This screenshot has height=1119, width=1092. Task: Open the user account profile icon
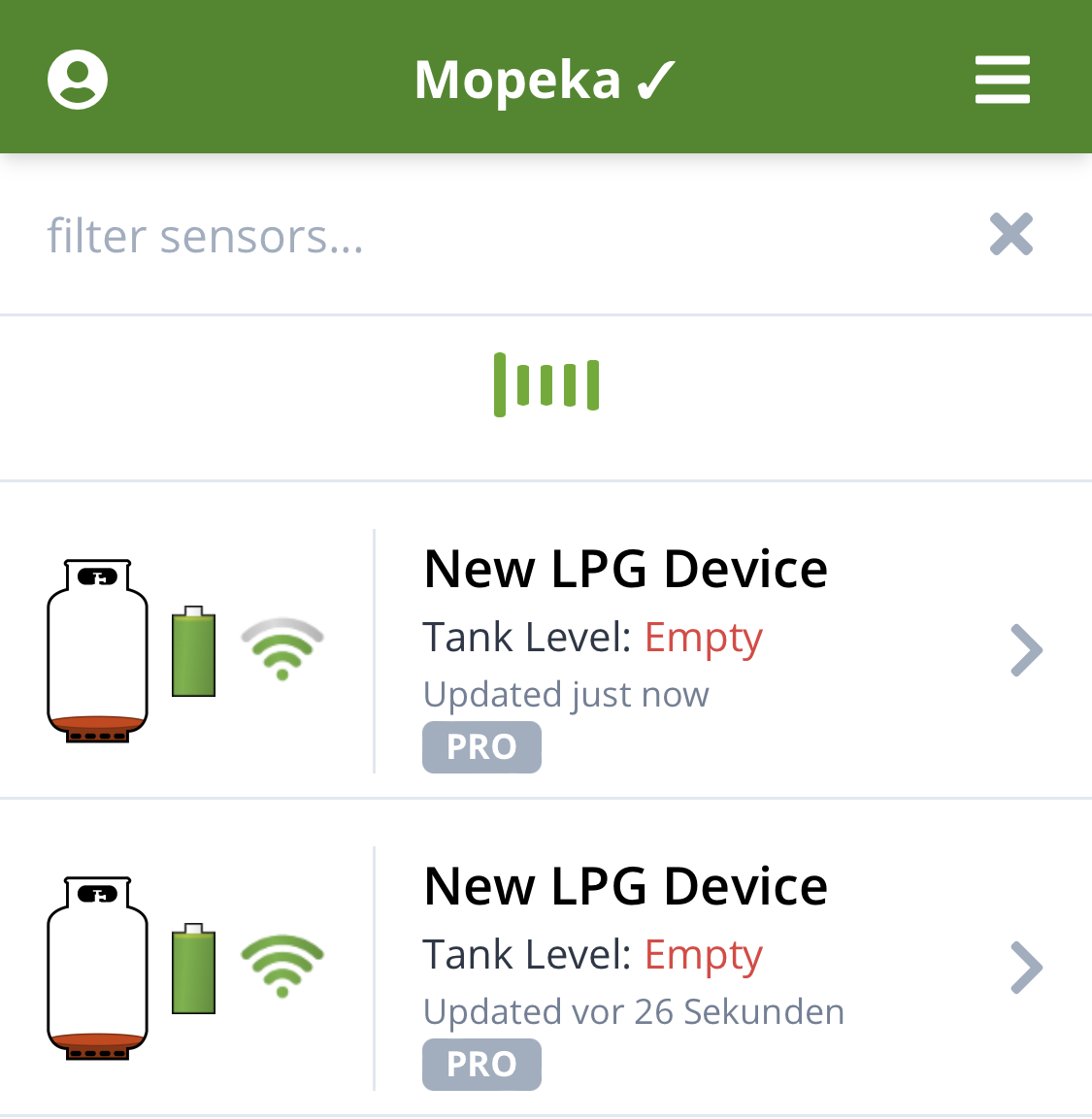pyautogui.click(x=78, y=80)
